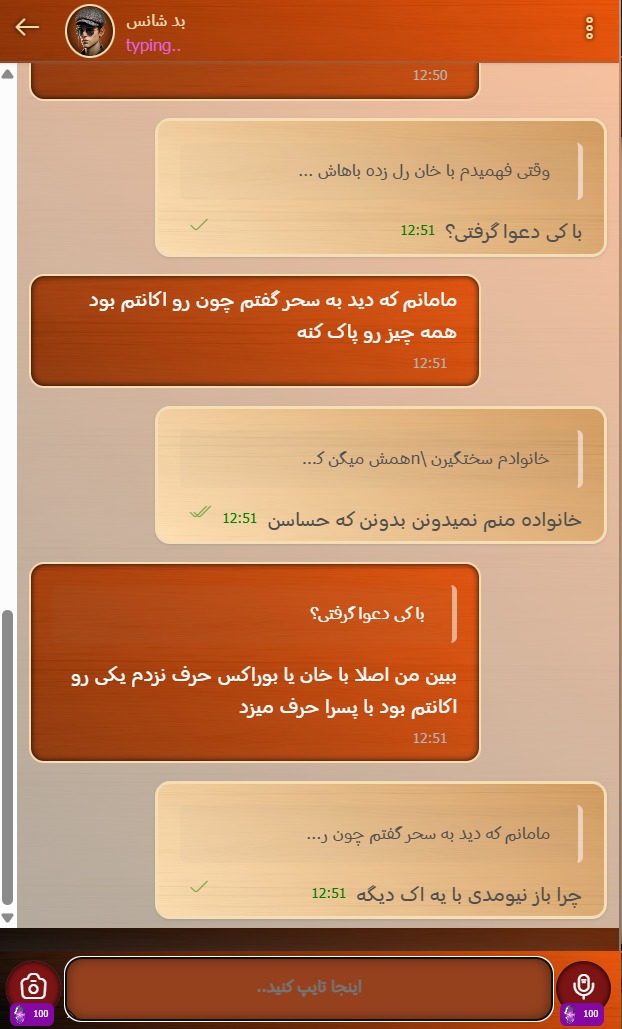622x1029 pixels.
Task: Tap the microphone voice message button
Action: (x=583, y=986)
